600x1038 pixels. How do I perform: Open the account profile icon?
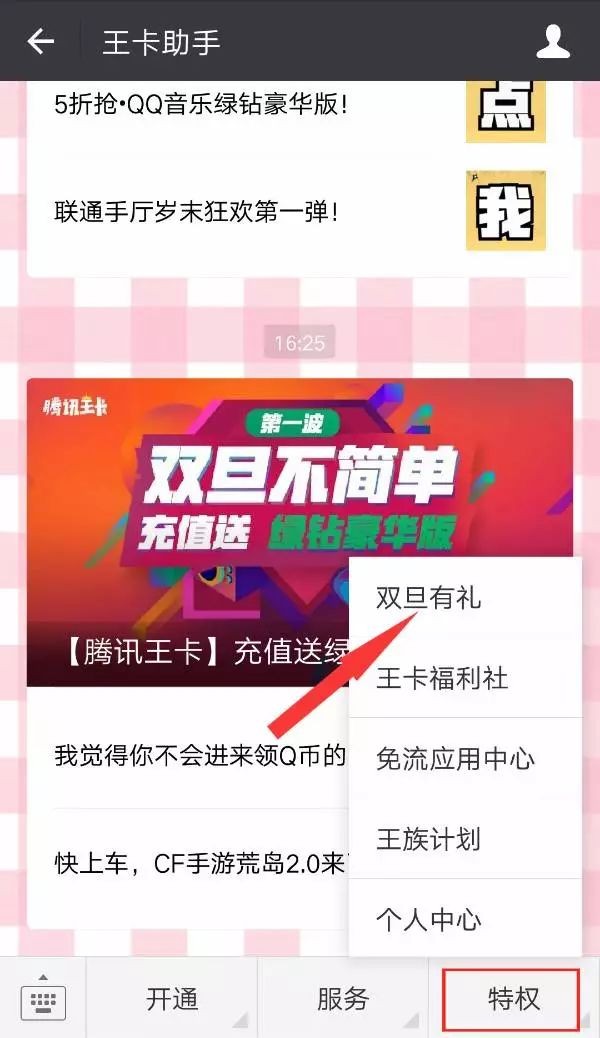click(x=553, y=41)
